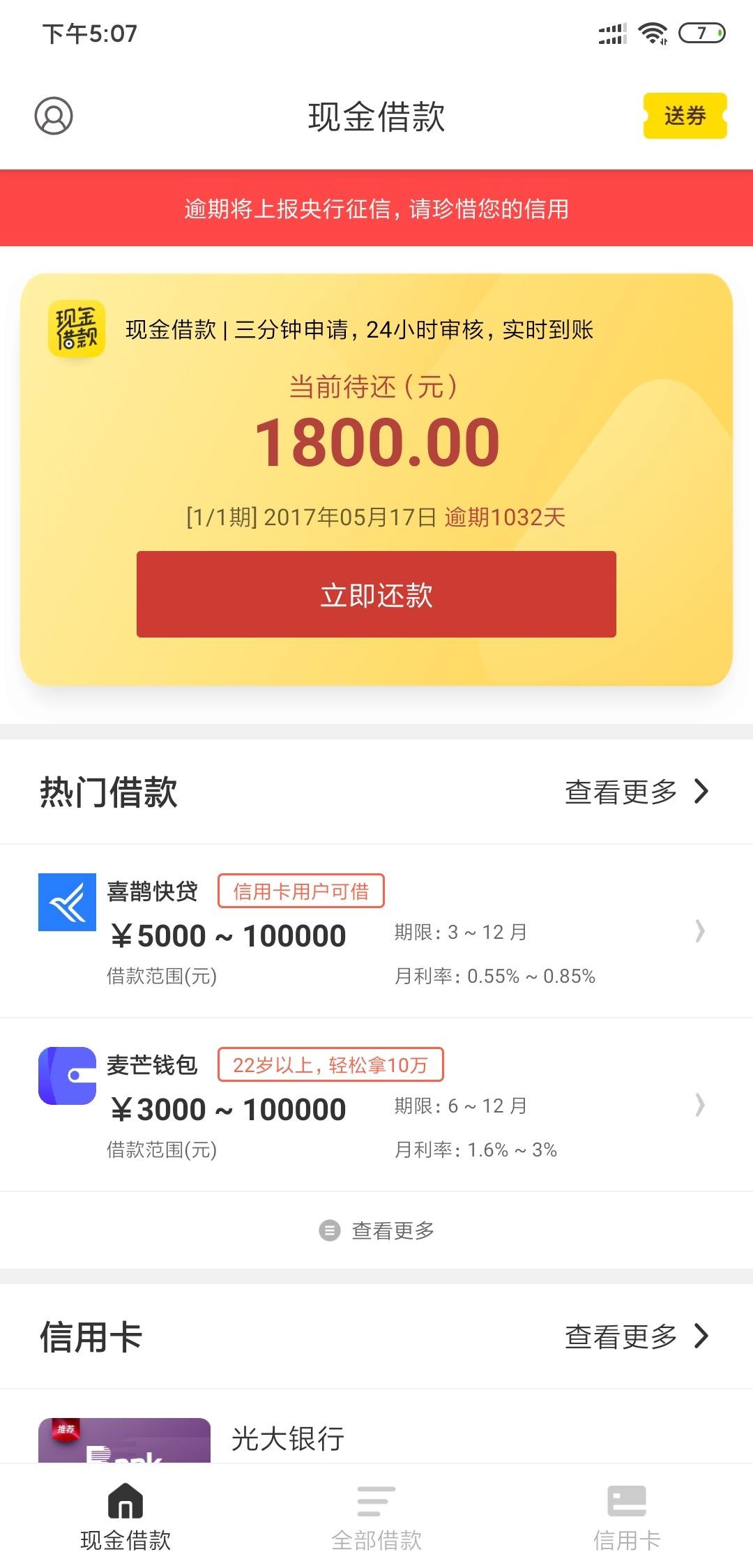Screen dimensions: 753x1568
Task: Click the Wi-Fi status bar icon
Action: pyautogui.click(x=653, y=31)
